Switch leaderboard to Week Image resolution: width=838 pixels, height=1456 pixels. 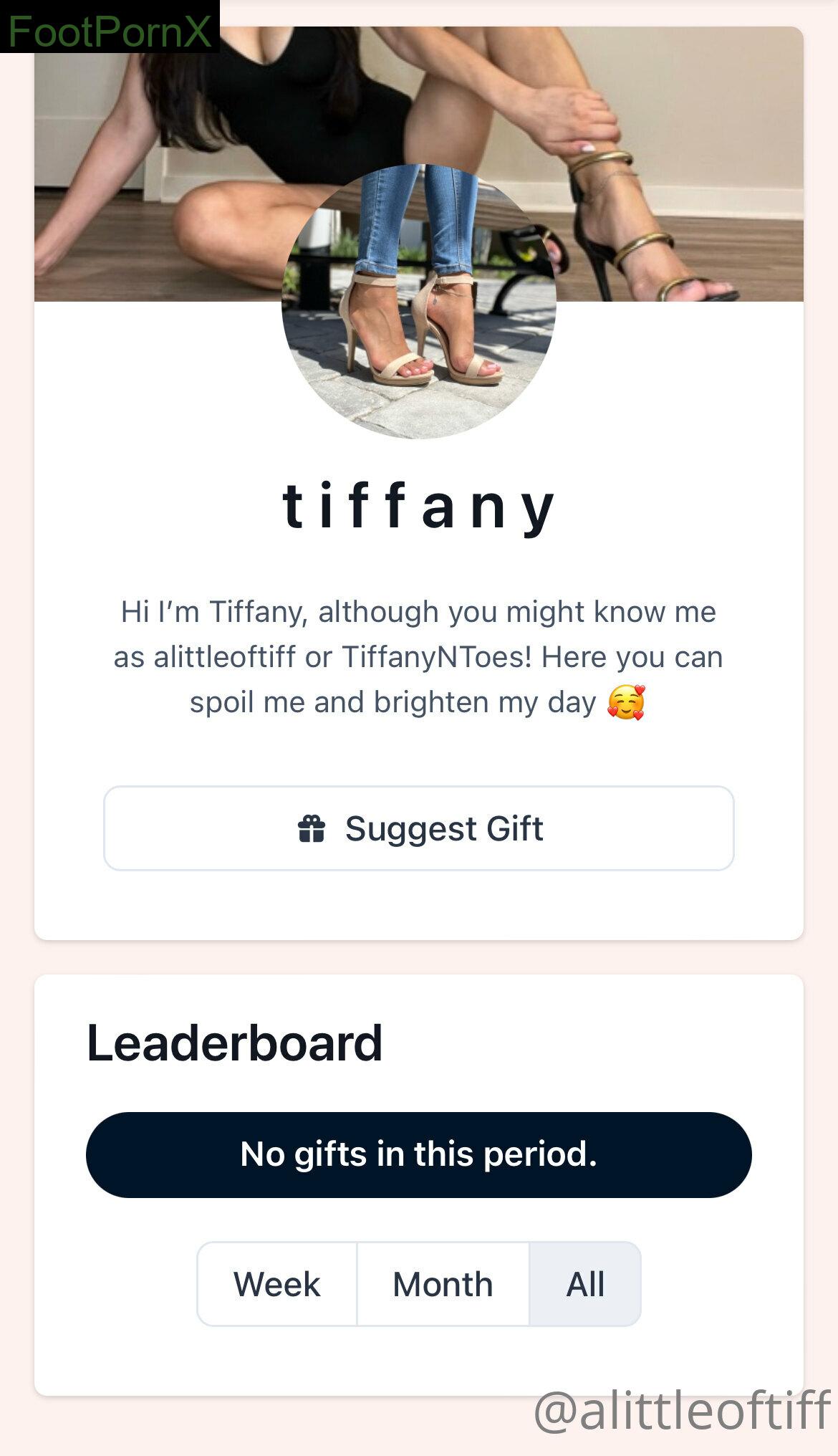277,1284
